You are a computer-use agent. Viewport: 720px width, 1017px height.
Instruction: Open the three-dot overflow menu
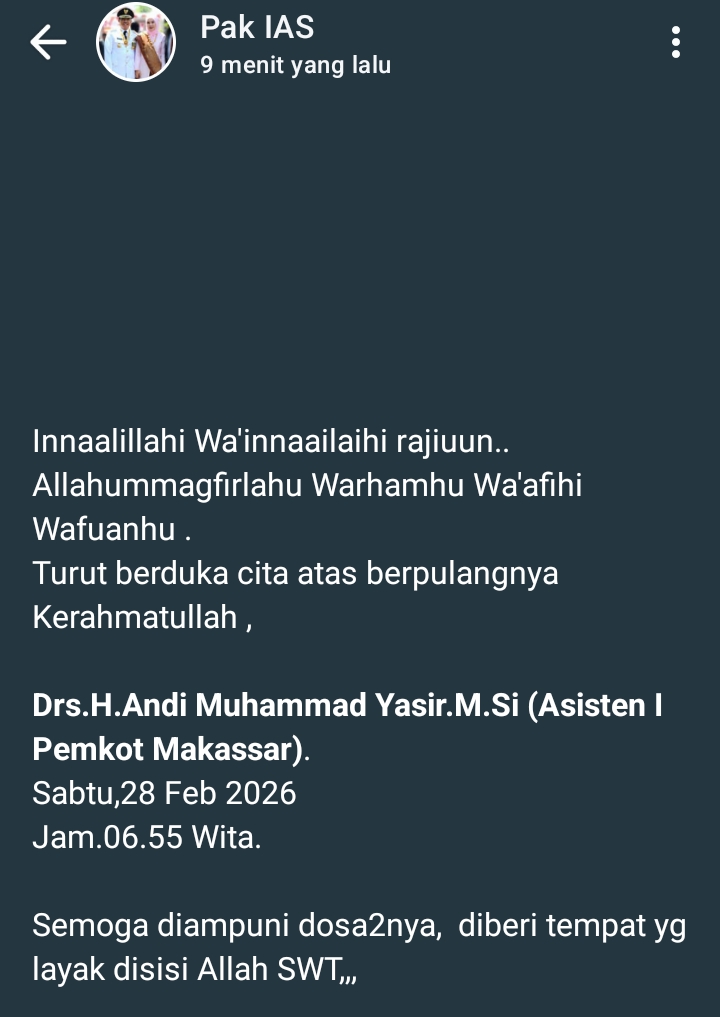coord(676,42)
